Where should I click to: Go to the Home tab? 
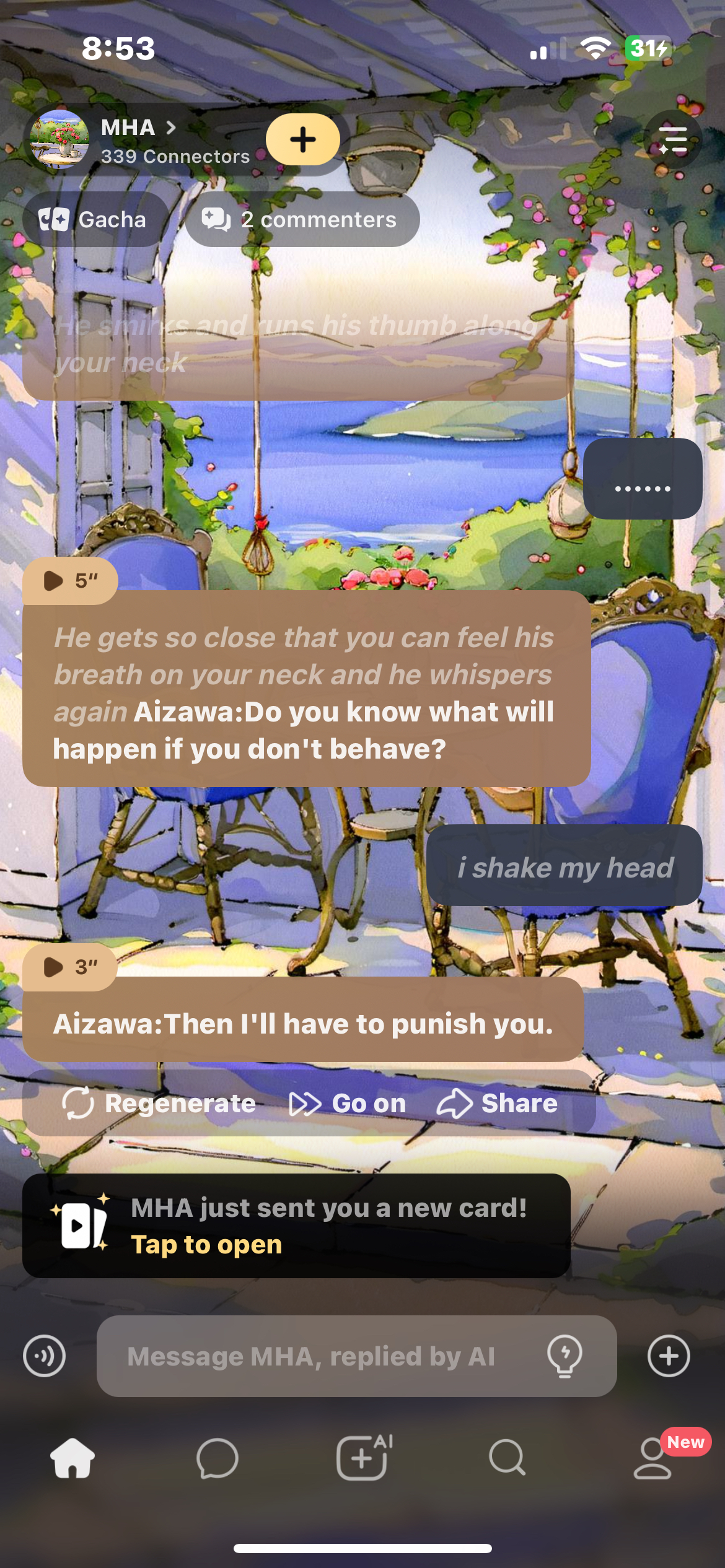[x=72, y=1458]
